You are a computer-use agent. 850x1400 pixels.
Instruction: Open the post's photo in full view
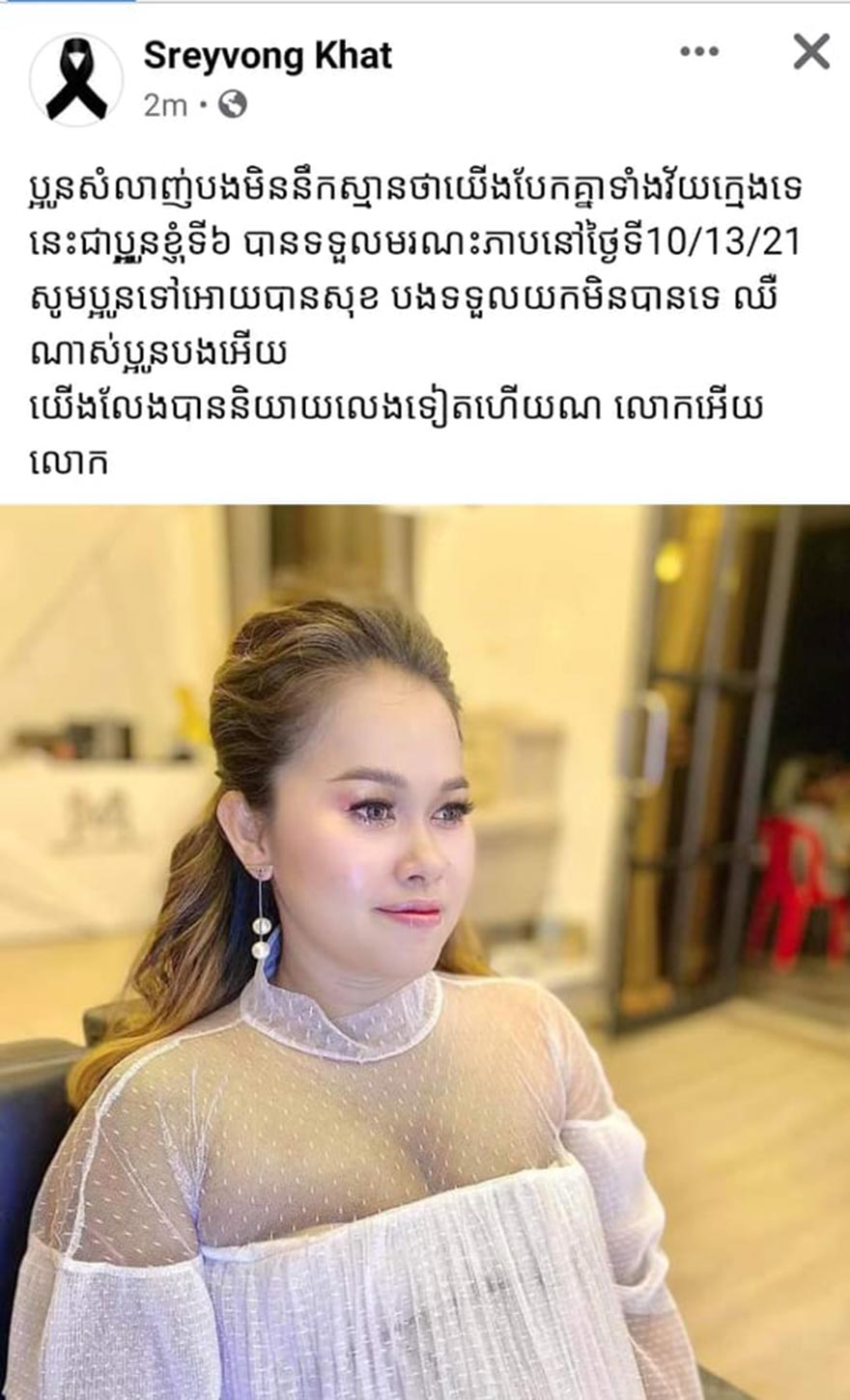[425, 952]
